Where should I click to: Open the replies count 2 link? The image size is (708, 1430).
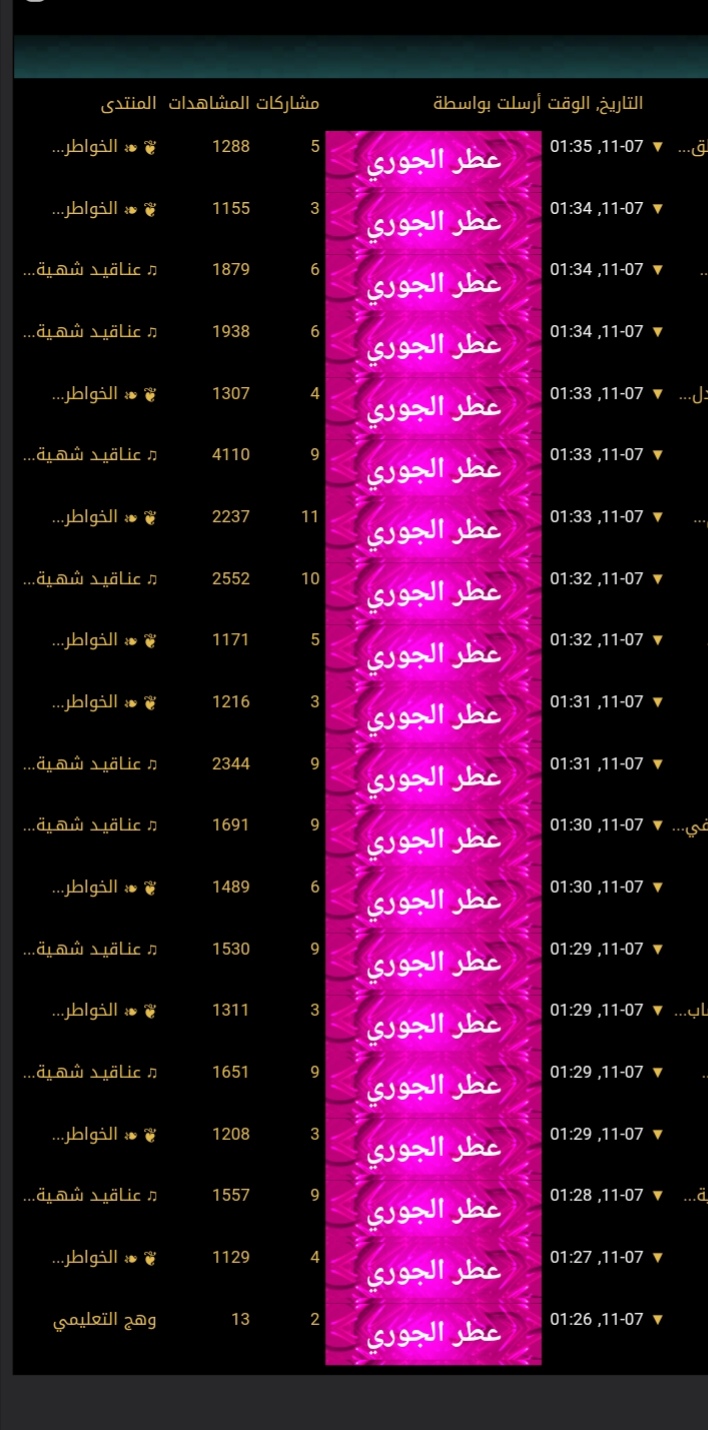coord(314,1319)
